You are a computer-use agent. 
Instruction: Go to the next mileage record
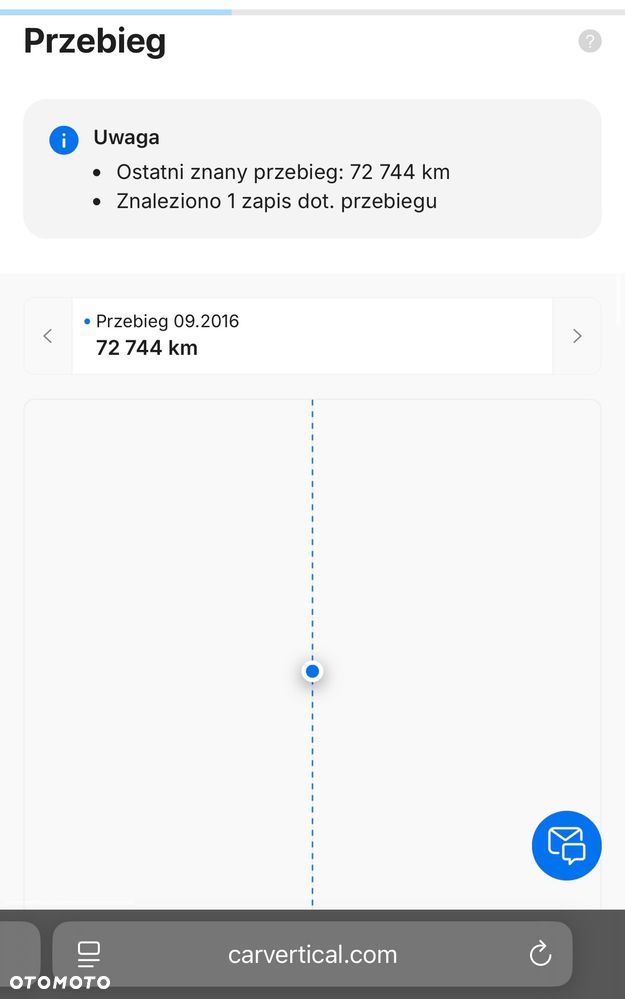(577, 336)
